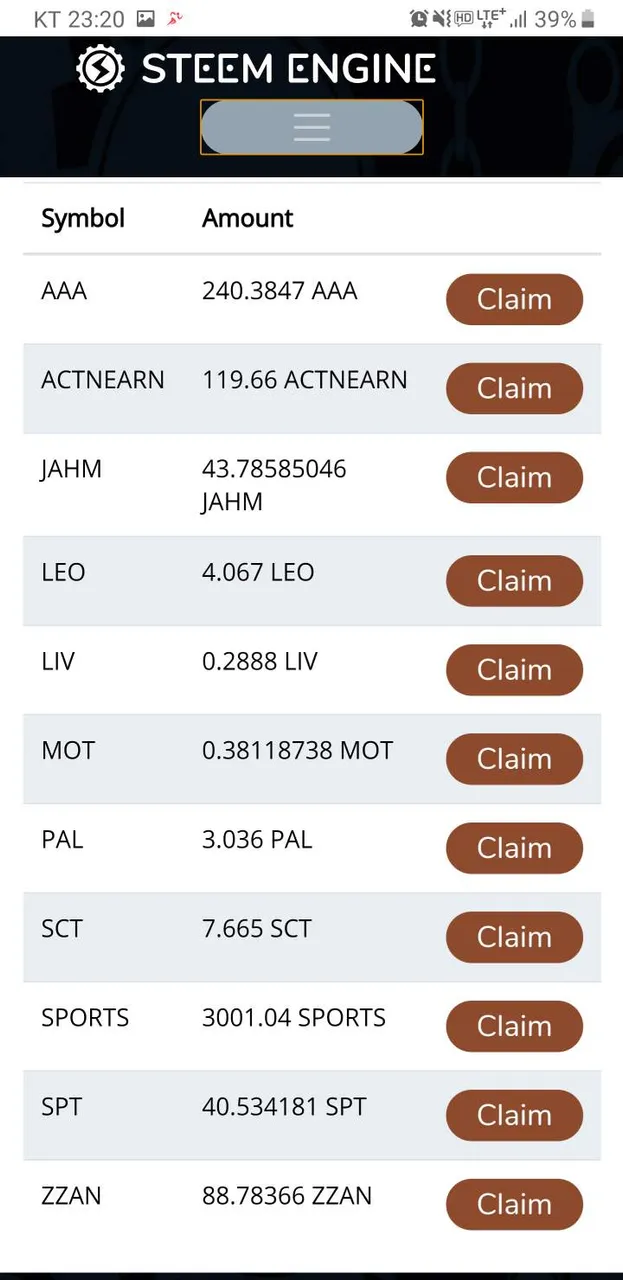Claim the SPORTS token rewards
Screen dimensions: 623x1280
pyautogui.click(x=514, y=1026)
